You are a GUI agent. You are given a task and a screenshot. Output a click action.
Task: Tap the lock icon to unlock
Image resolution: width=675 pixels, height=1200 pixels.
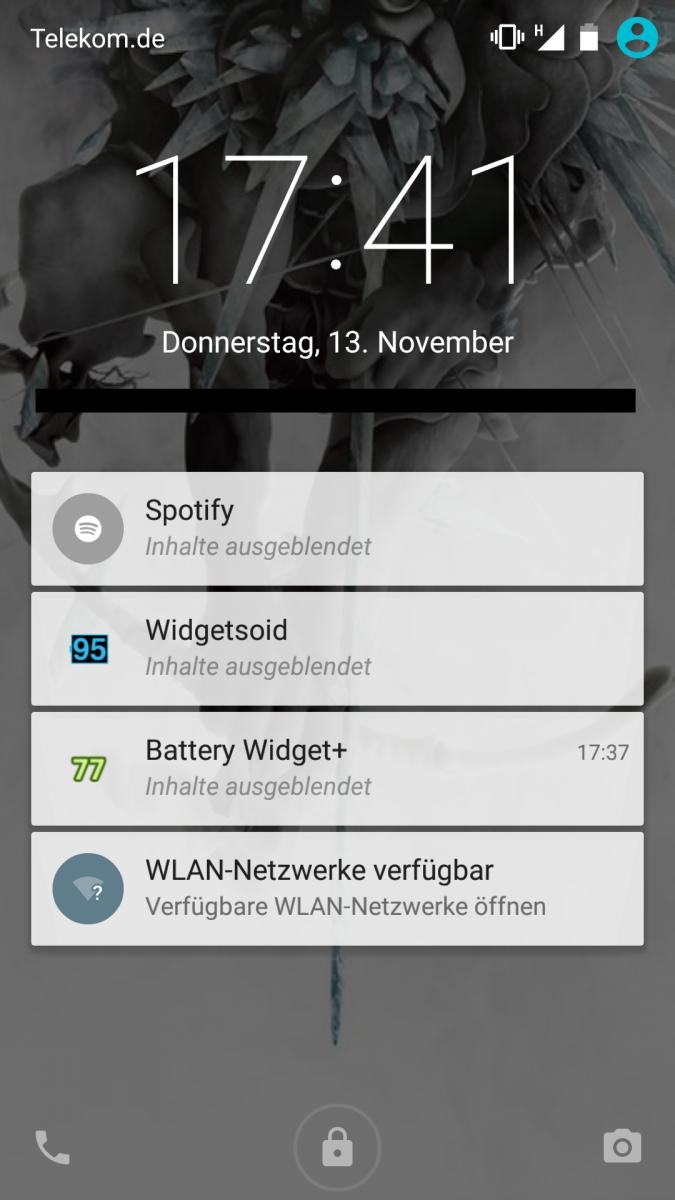(x=337, y=1148)
